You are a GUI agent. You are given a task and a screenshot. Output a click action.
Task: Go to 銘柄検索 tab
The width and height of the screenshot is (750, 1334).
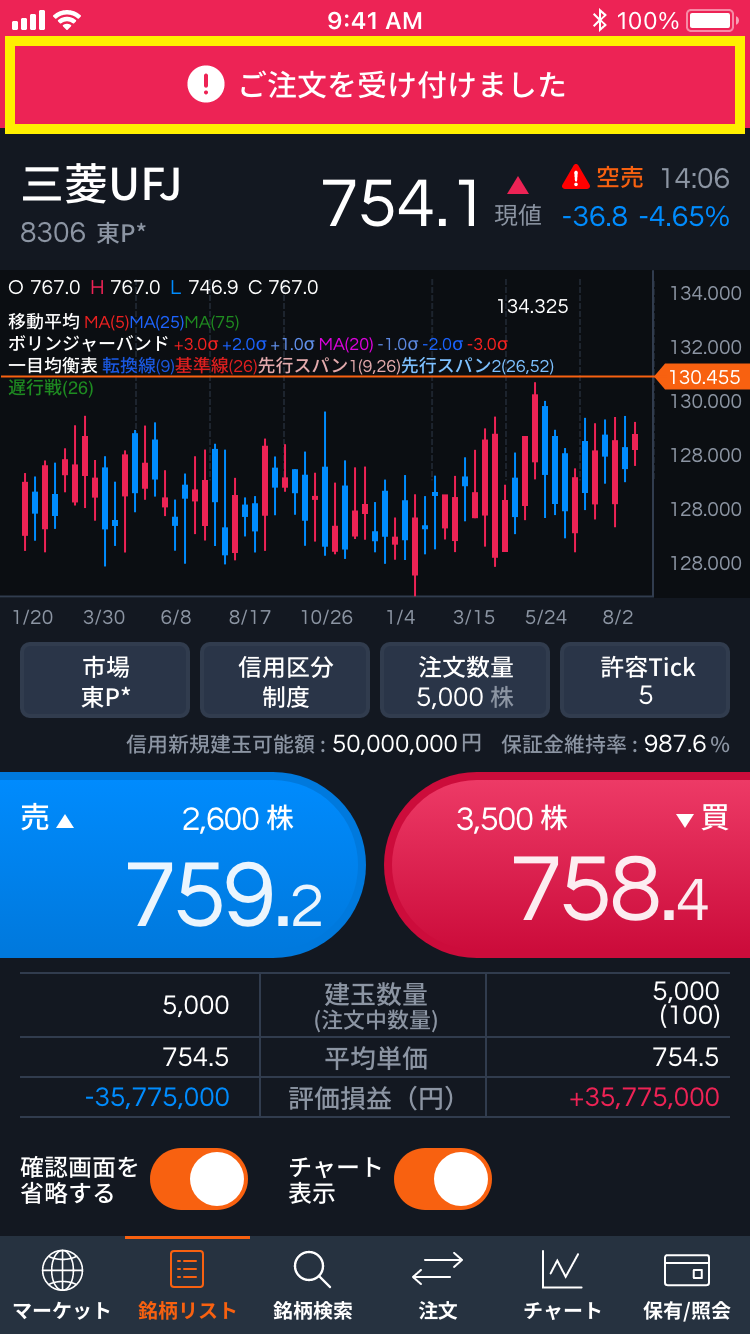(x=312, y=1285)
